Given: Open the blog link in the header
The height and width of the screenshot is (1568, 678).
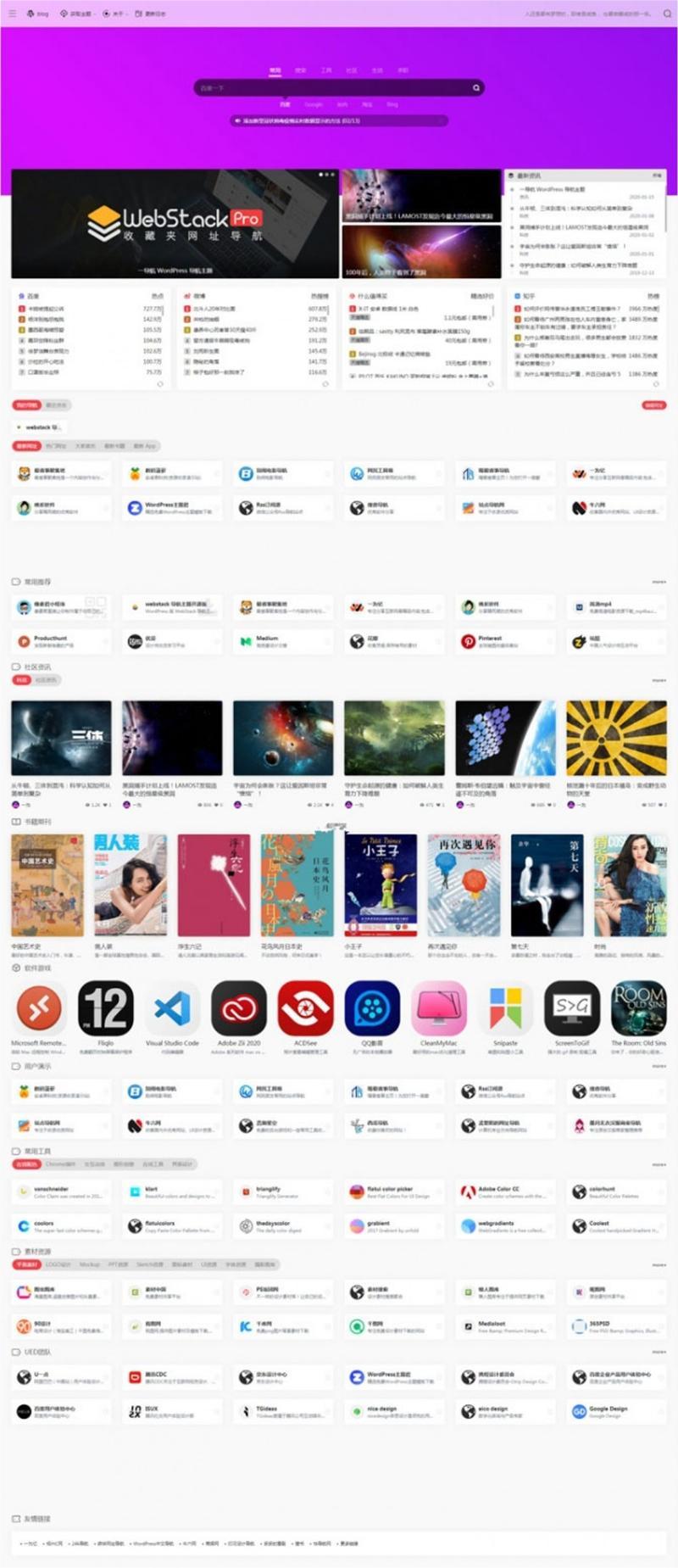Looking at the screenshot, I should [x=37, y=14].
